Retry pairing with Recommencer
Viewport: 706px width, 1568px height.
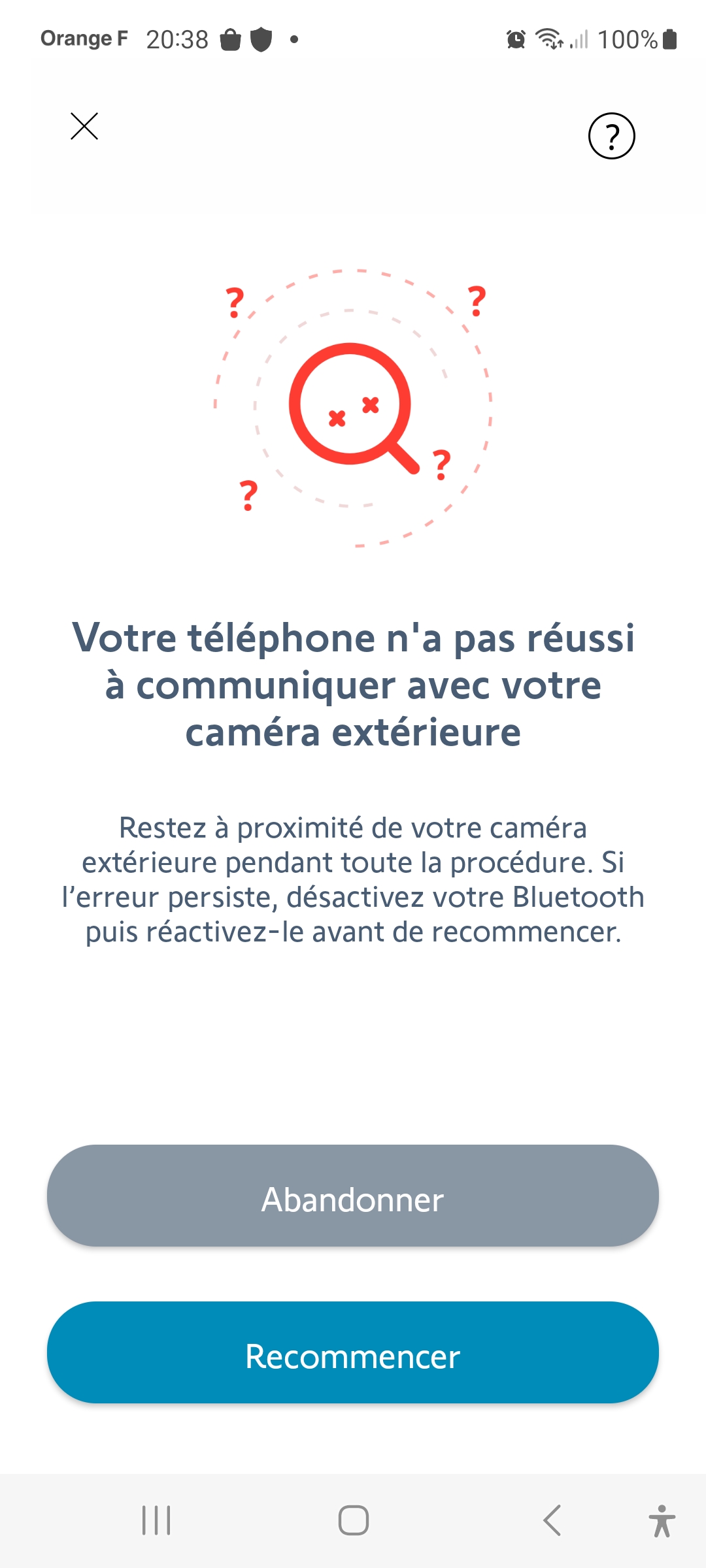pos(353,1352)
